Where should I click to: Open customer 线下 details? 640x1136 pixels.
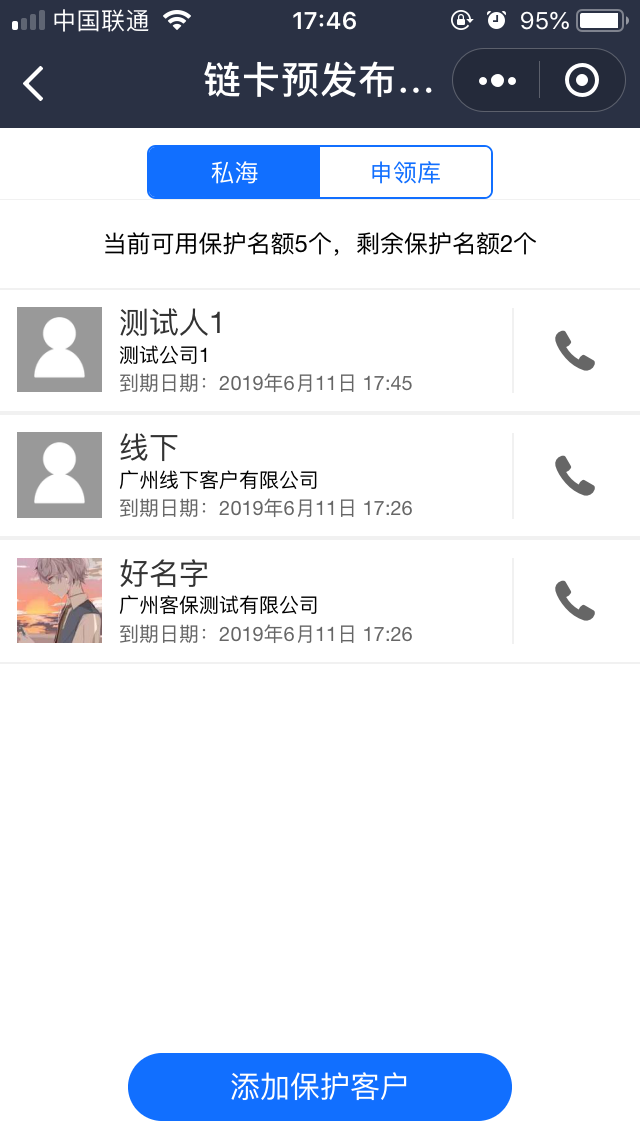click(x=265, y=476)
